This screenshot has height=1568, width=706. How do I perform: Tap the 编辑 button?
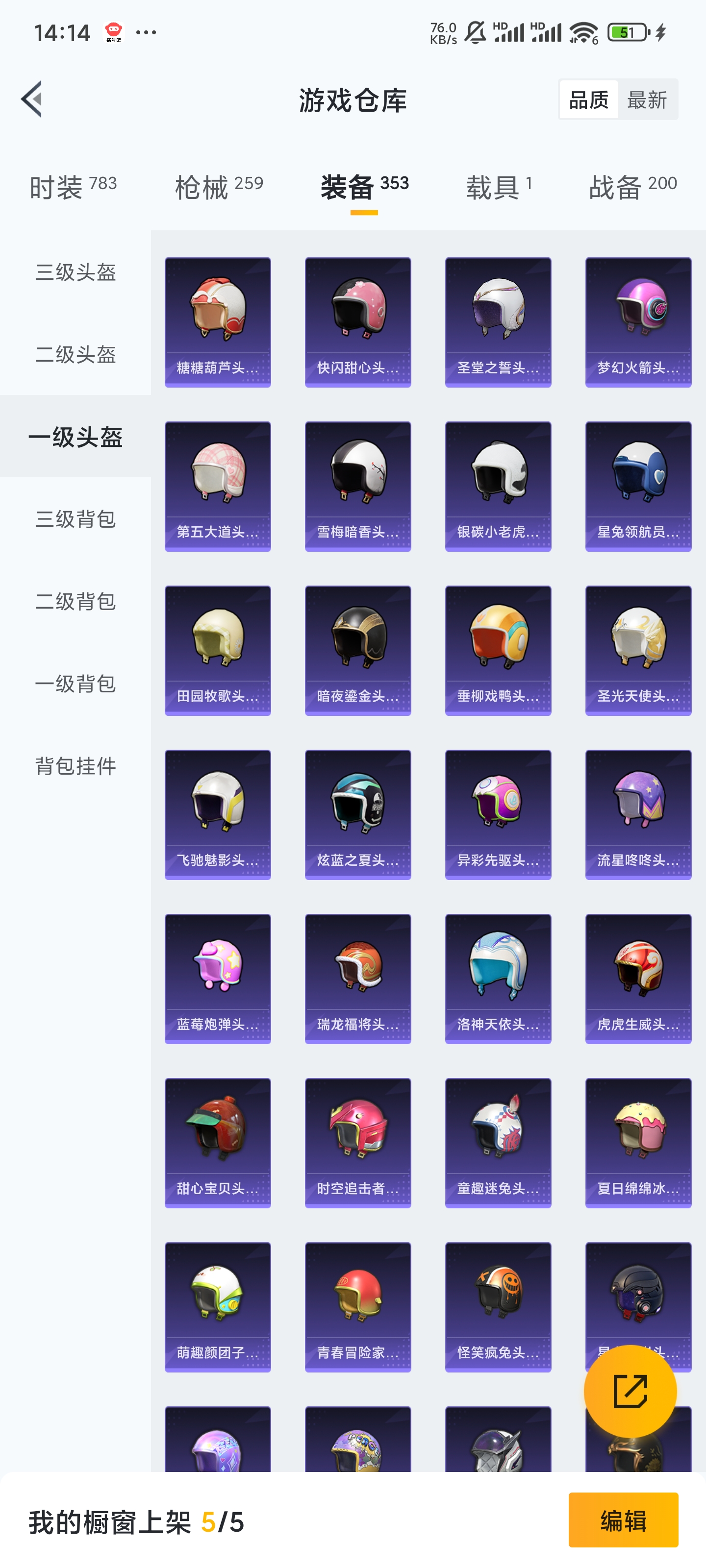point(623,1520)
